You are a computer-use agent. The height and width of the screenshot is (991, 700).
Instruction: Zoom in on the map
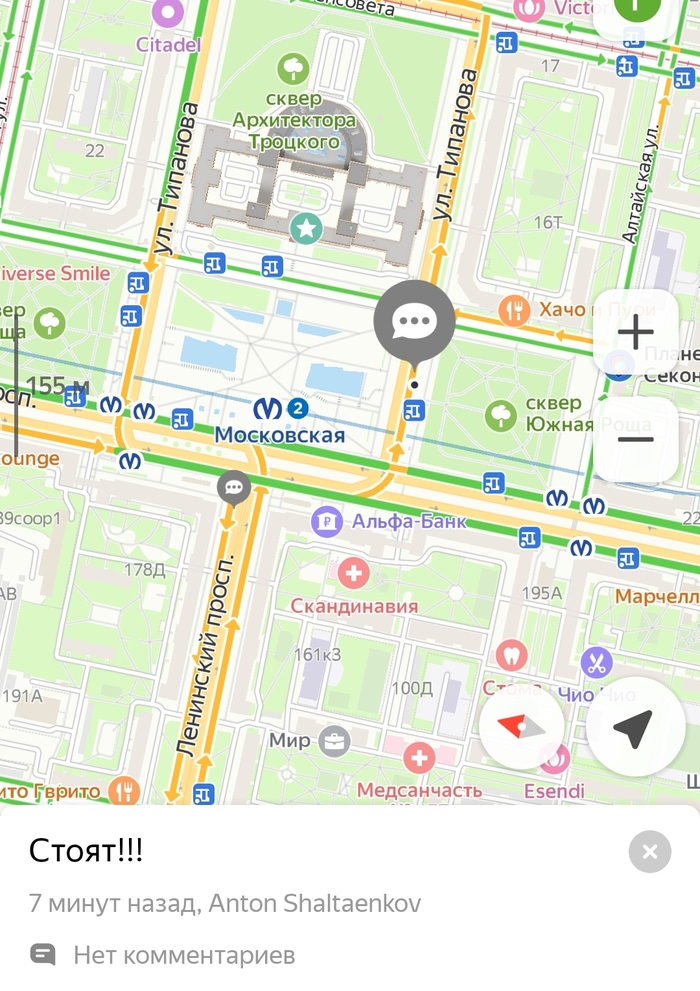[635, 333]
